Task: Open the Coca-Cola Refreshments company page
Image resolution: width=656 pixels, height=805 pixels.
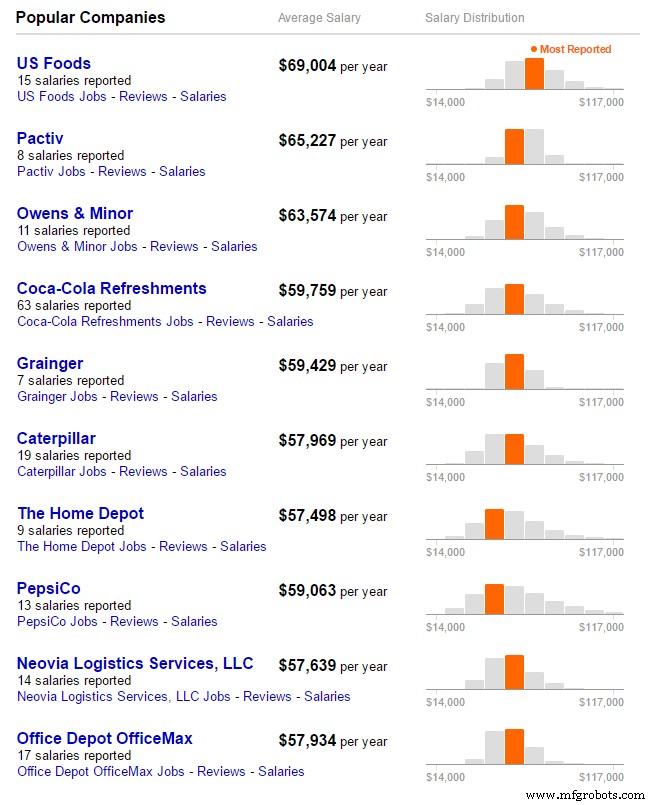Action: tap(112, 288)
